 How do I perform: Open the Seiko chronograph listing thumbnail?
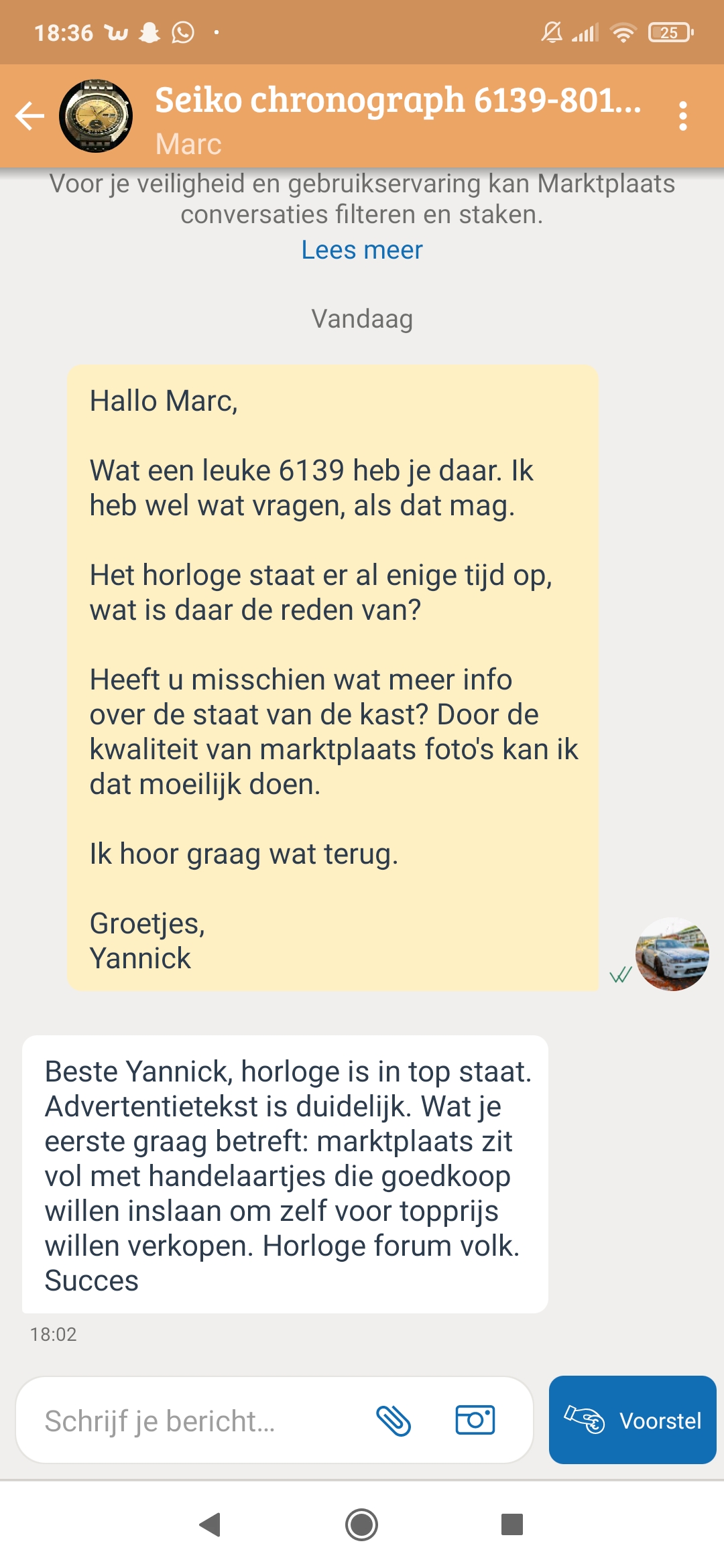tap(96, 116)
